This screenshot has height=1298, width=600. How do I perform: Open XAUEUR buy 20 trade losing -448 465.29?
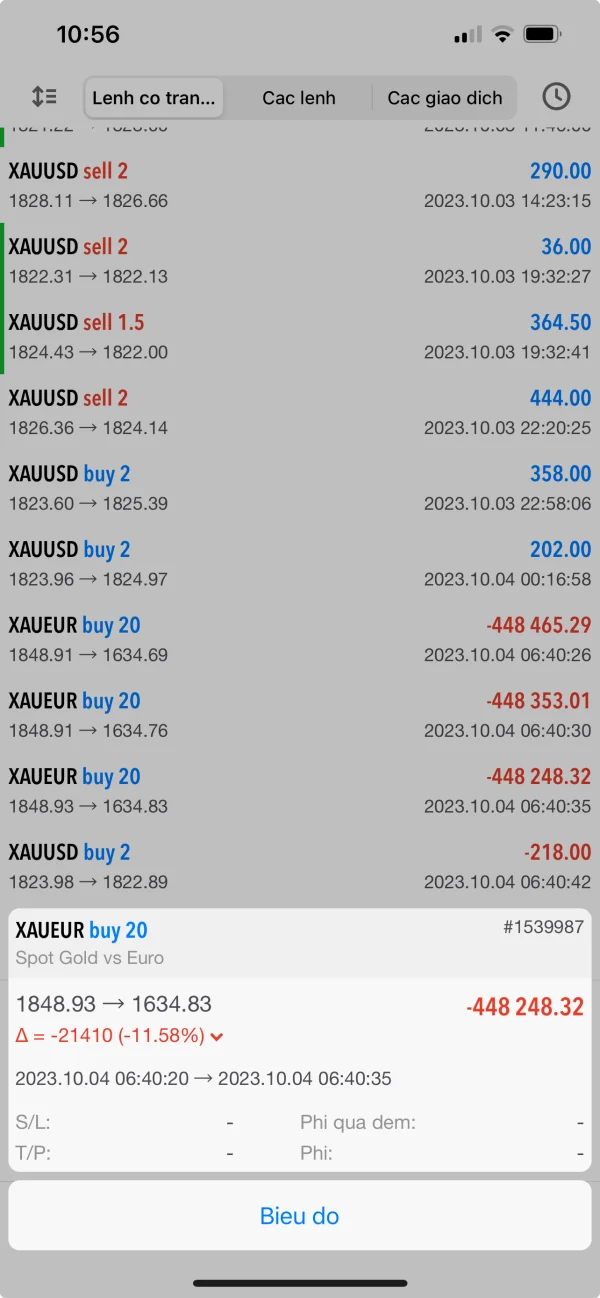pos(300,639)
